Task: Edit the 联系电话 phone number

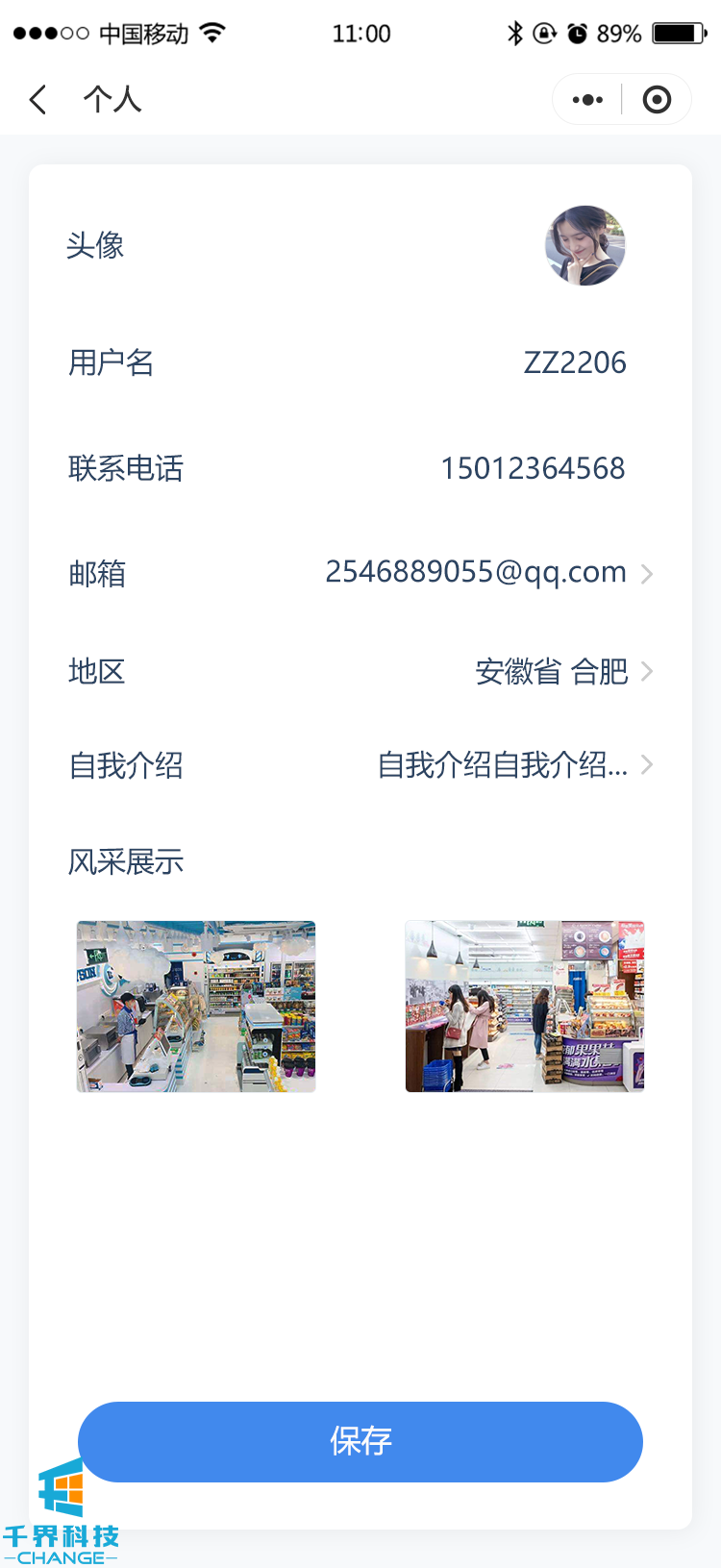Action: [x=533, y=468]
